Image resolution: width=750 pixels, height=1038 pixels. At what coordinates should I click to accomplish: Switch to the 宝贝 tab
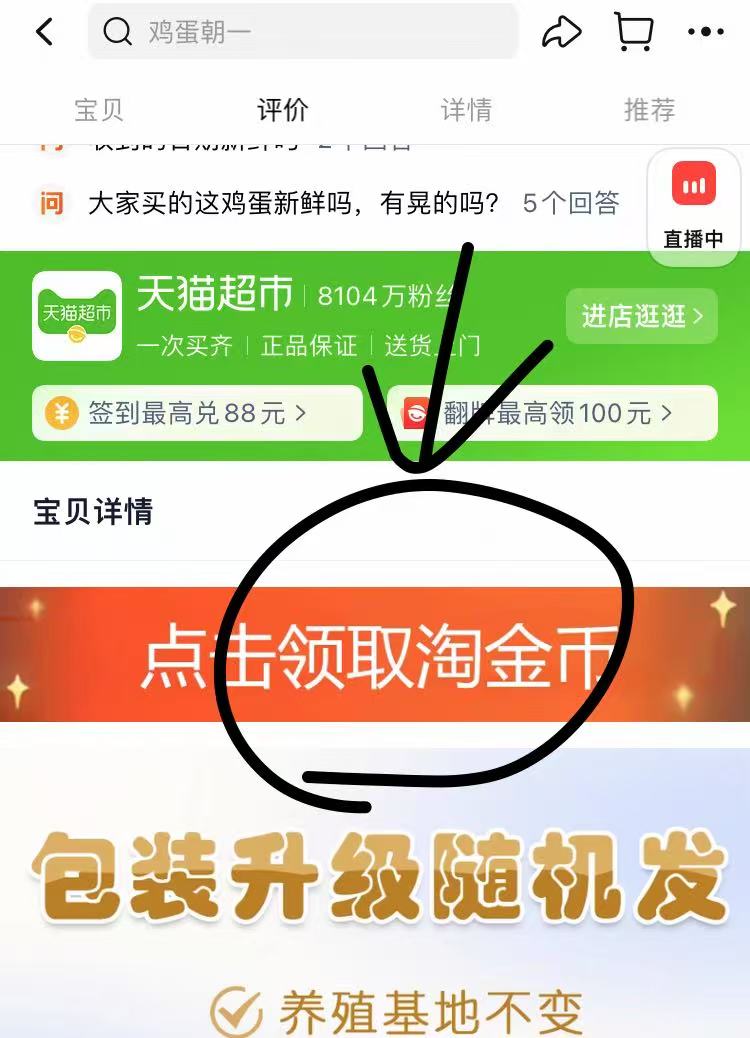(99, 109)
